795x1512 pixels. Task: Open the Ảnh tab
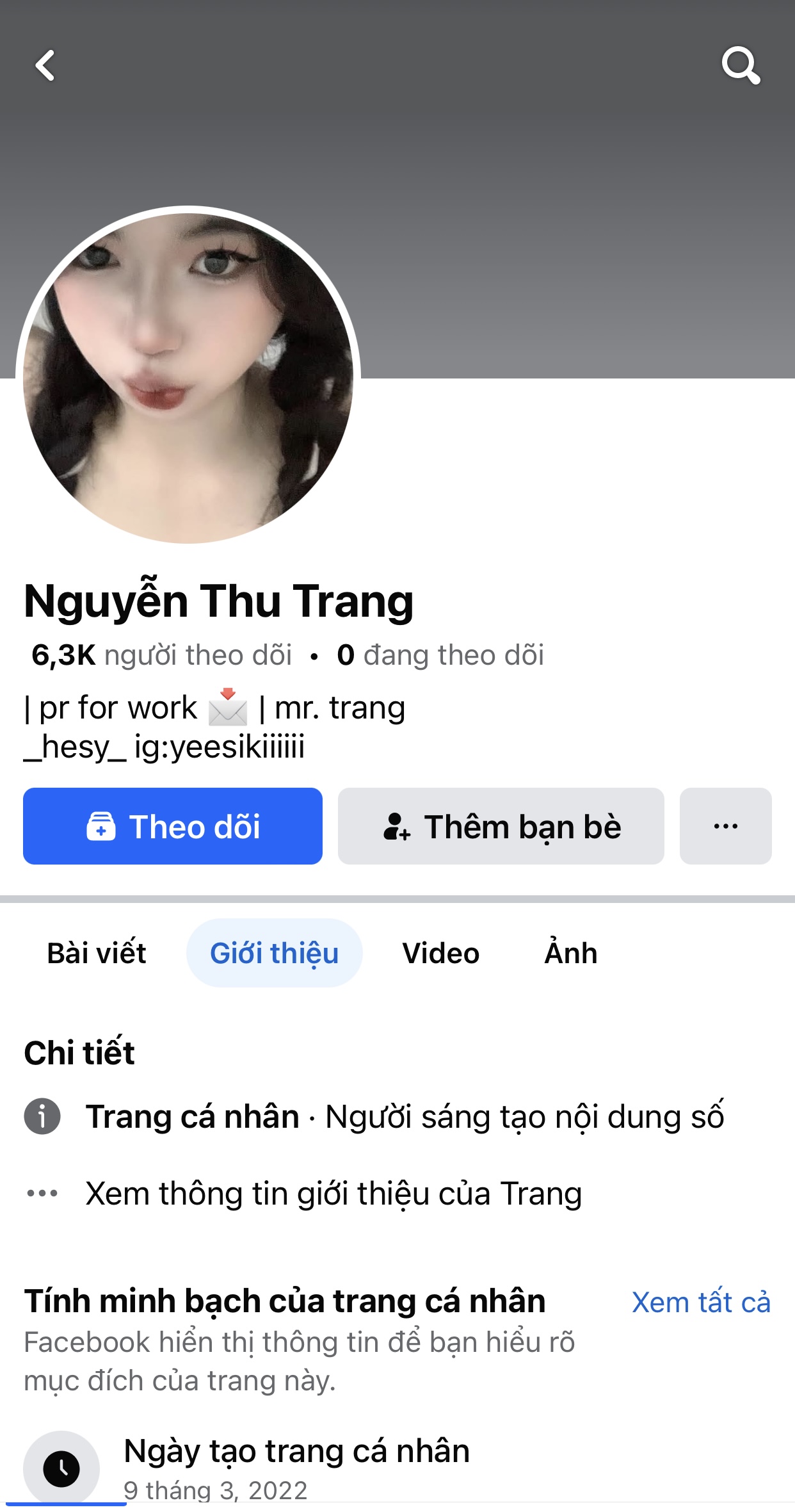(570, 953)
